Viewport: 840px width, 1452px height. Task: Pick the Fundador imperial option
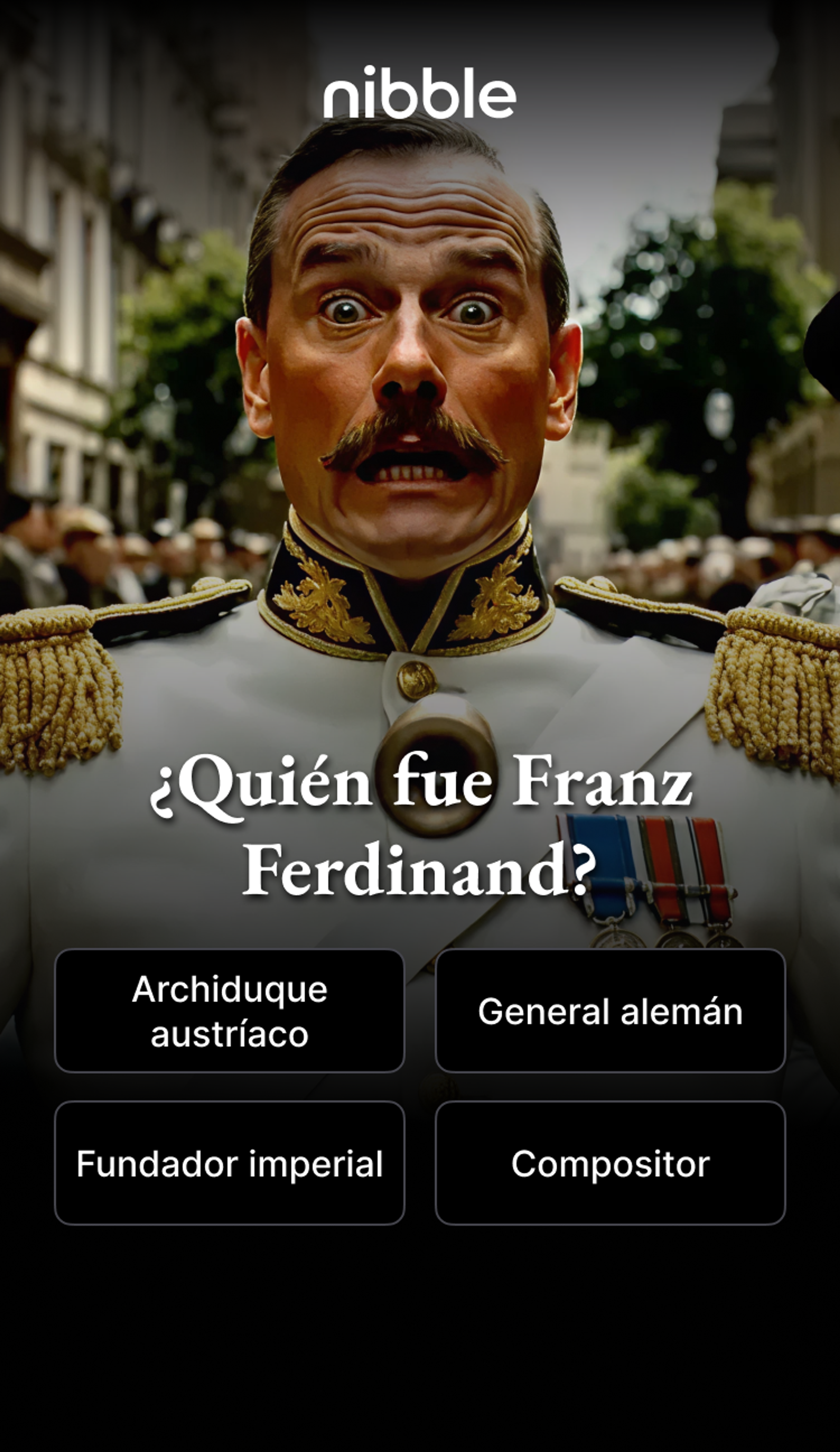(x=229, y=1163)
